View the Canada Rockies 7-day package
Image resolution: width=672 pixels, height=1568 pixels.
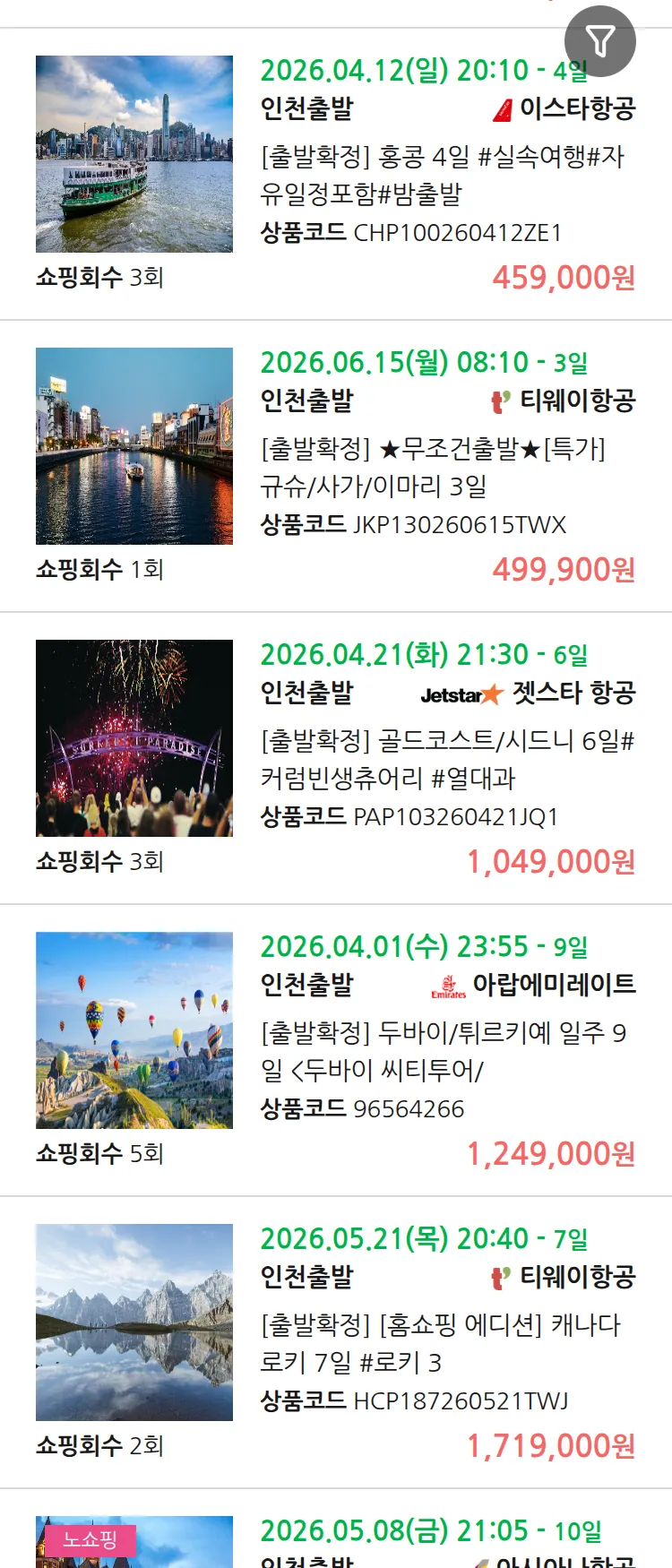click(440, 1343)
